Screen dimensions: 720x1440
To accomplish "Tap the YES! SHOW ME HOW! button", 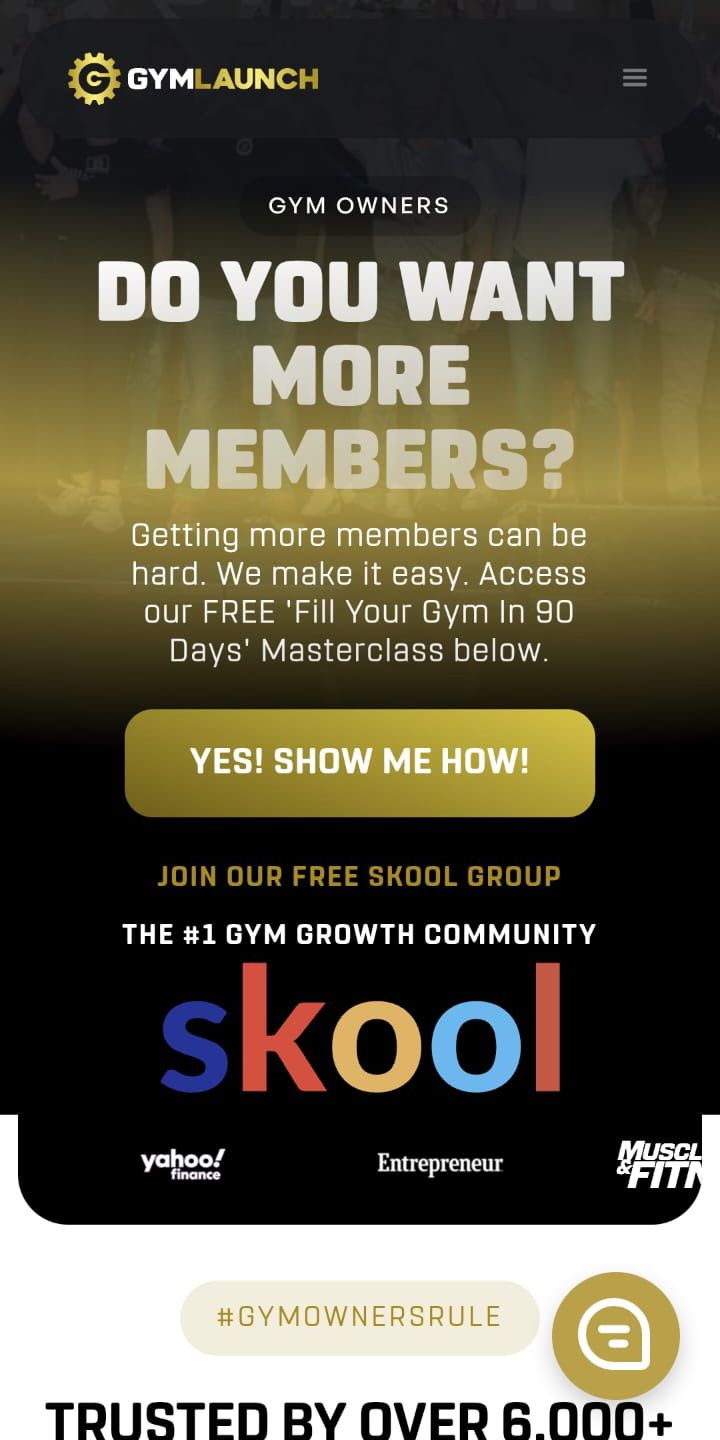I will tap(360, 762).
